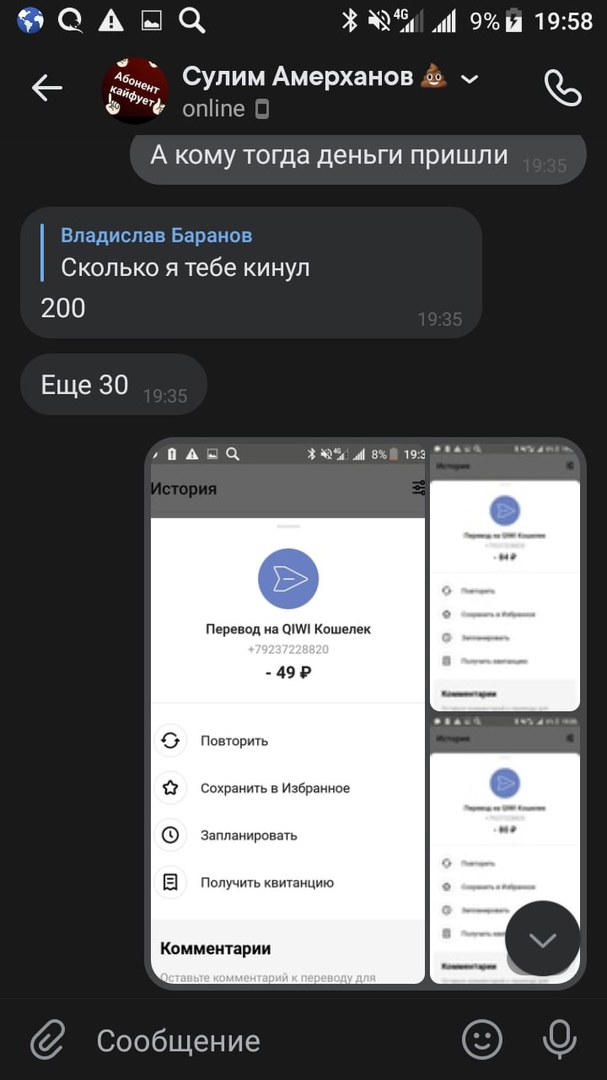Open the large QIWI transfer −49 ₽ screenshot
Image resolution: width=607 pixels, height=1080 pixels.
point(287,712)
